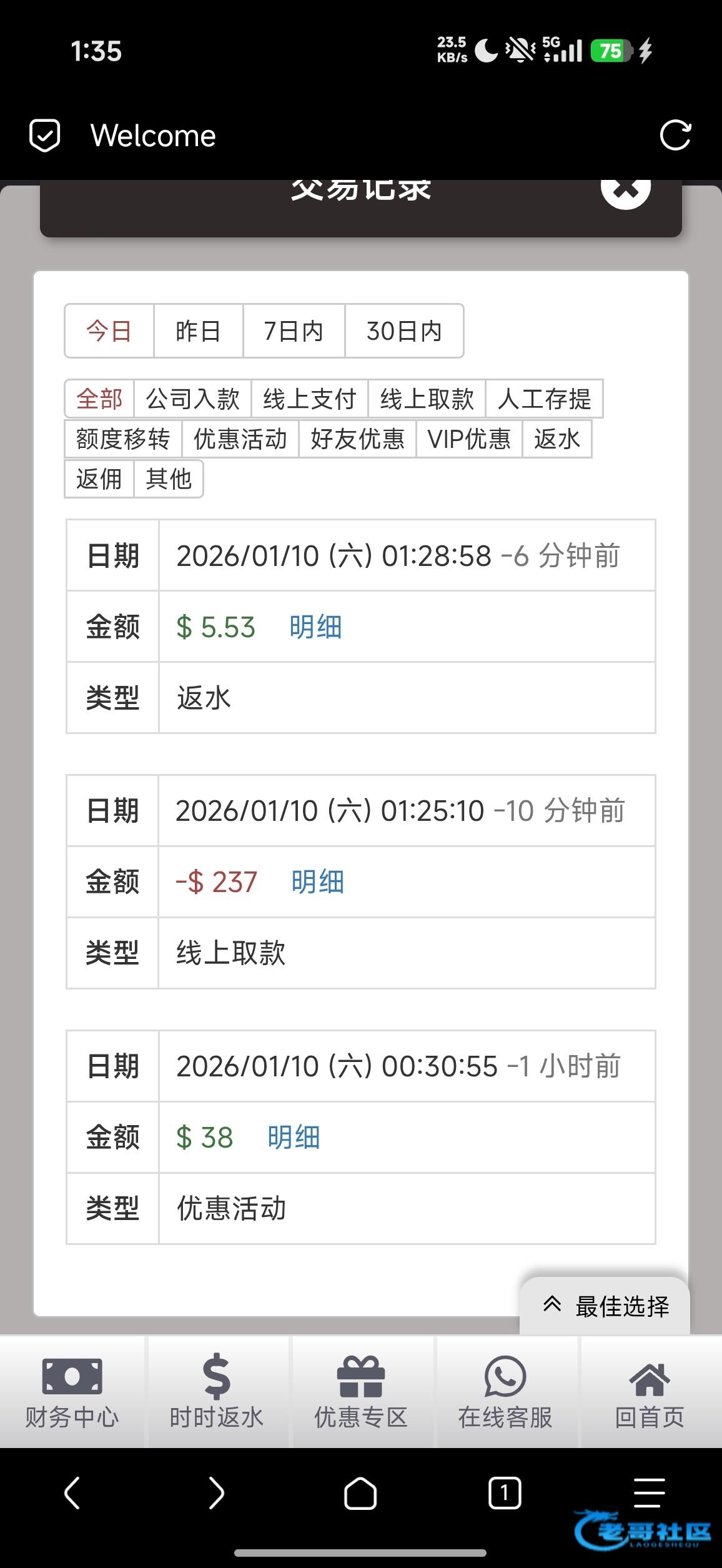
Task: Open 明细 for the $5.53 rebate
Action: pyautogui.click(x=315, y=627)
